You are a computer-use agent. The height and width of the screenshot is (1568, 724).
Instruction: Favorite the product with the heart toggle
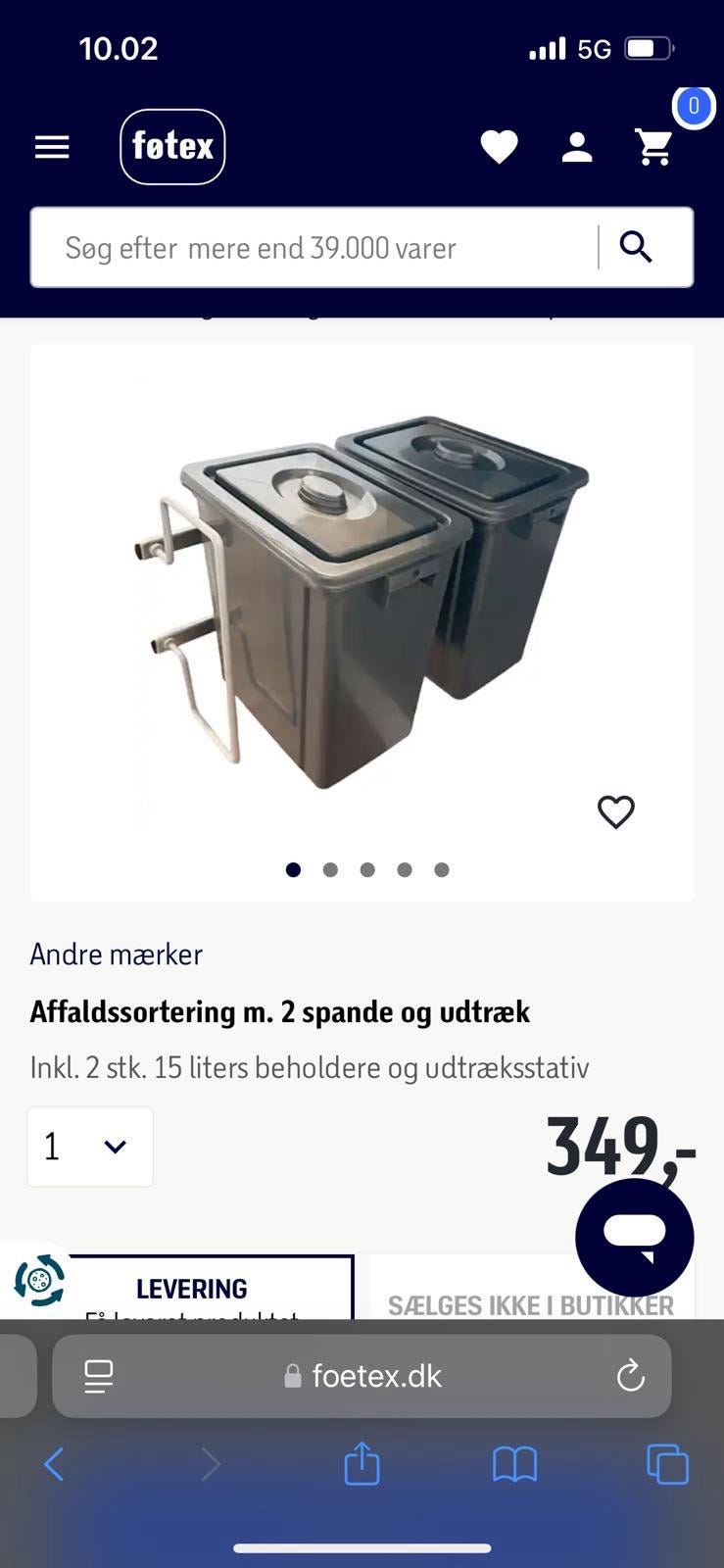point(616,811)
